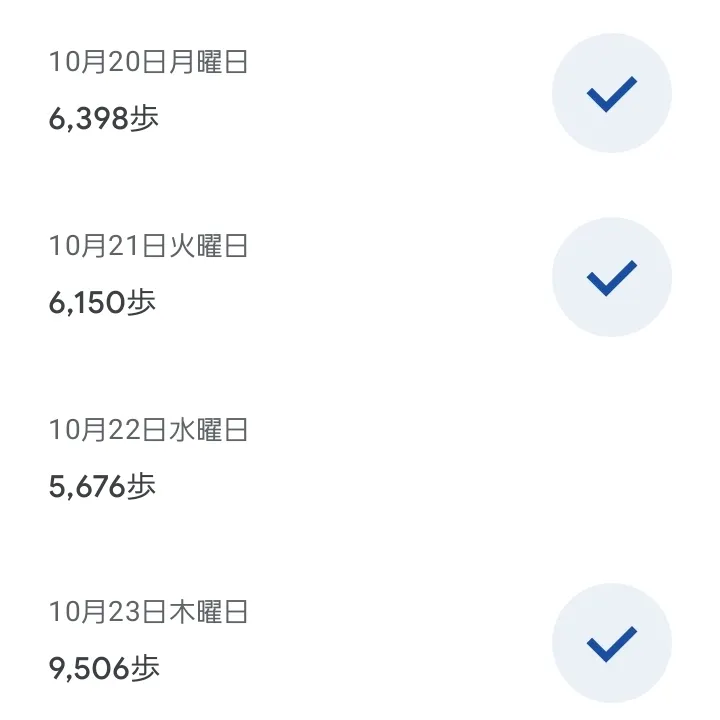View details for October 22 with 5,676 steps
The image size is (720, 720).
click(150, 458)
